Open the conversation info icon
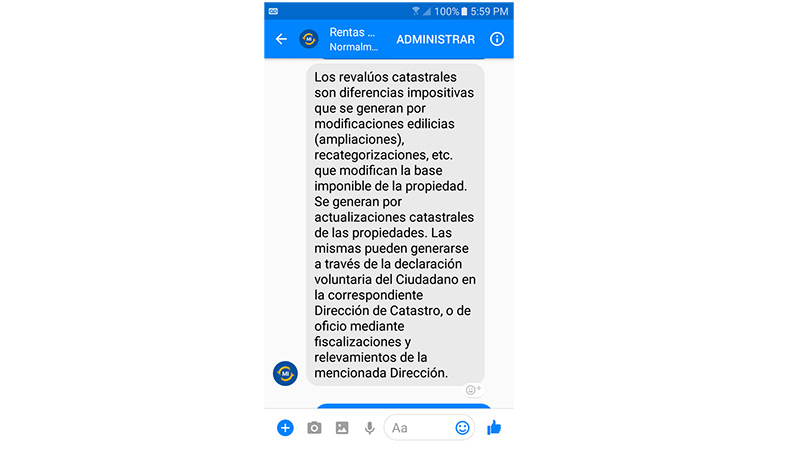800x450 pixels. 497,39
